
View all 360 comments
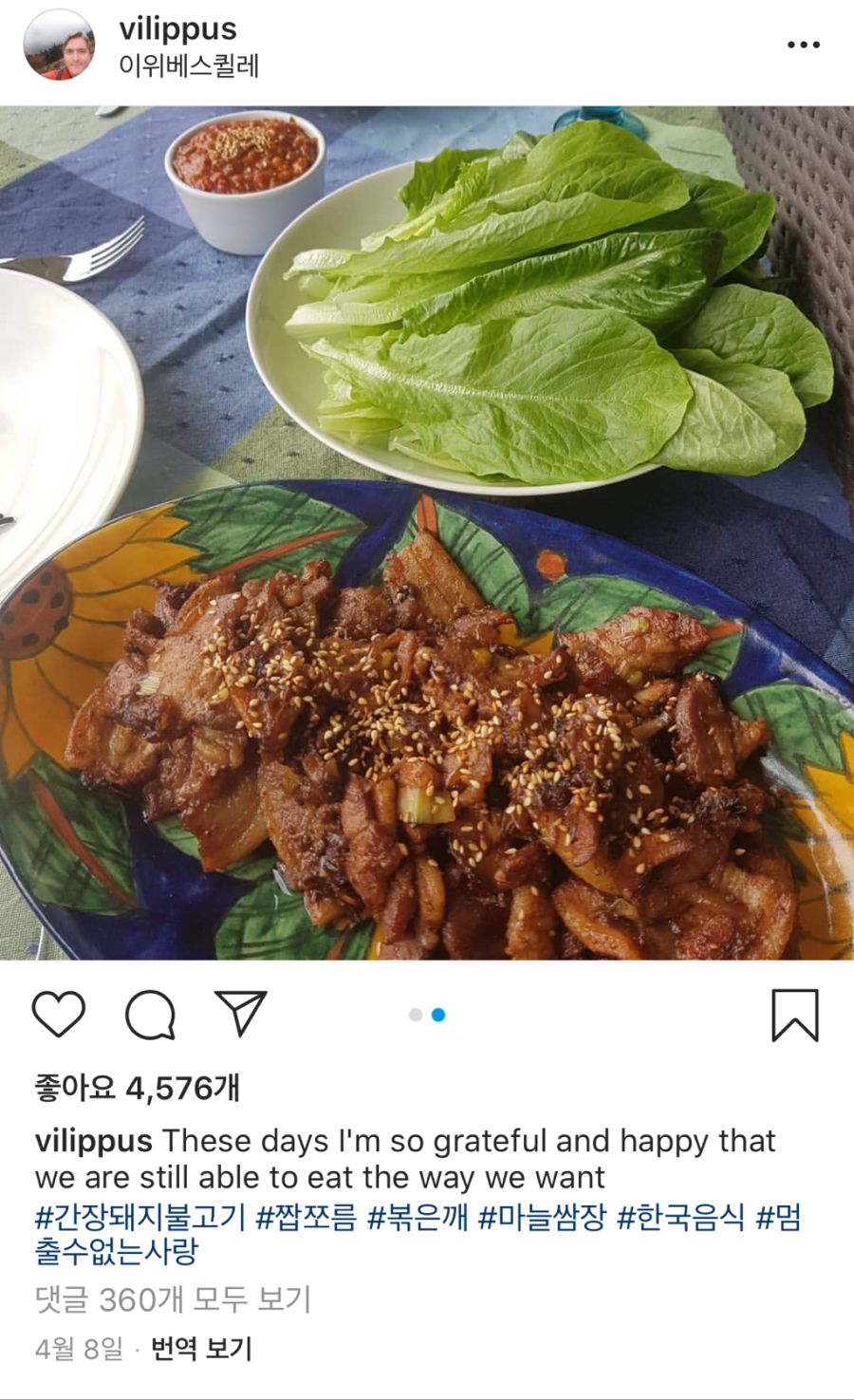(173, 1299)
